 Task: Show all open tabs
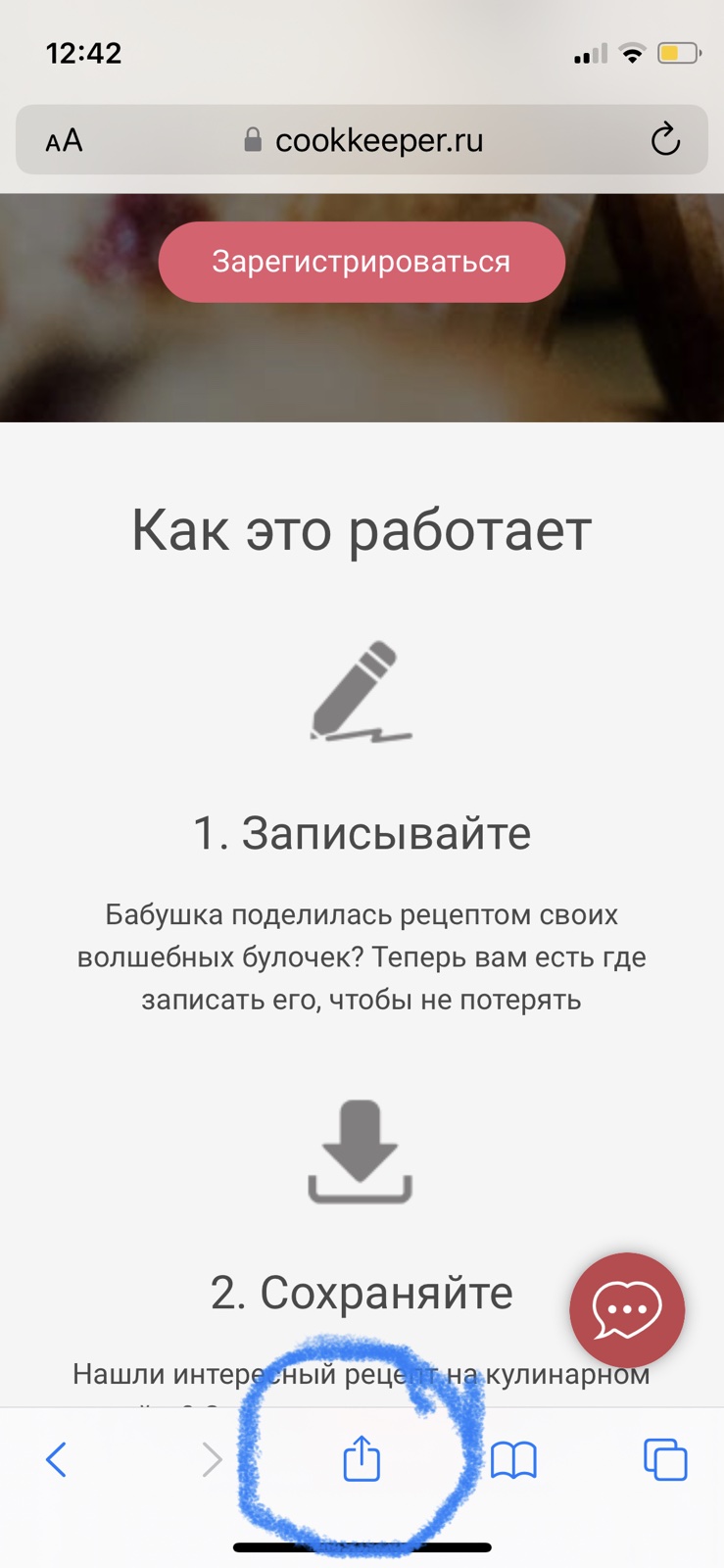[665, 1459]
